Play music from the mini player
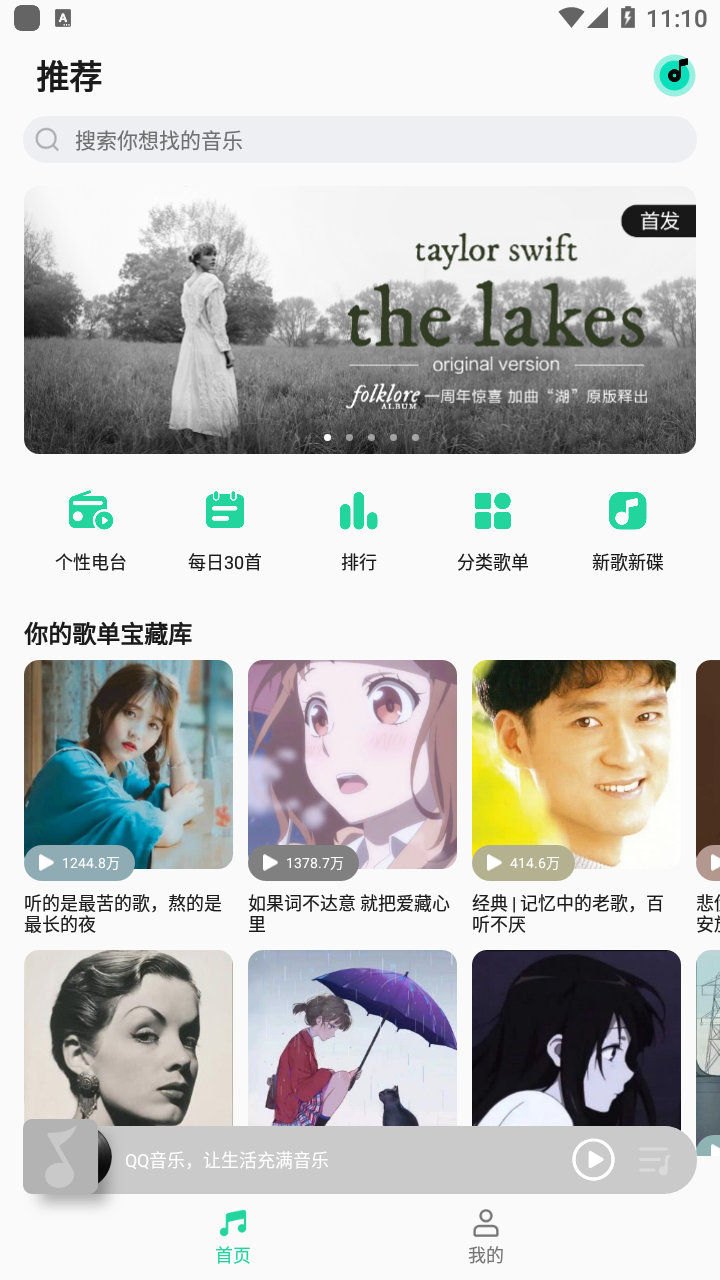The width and height of the screenshot is (720, 1280). tap(593, 1160)
